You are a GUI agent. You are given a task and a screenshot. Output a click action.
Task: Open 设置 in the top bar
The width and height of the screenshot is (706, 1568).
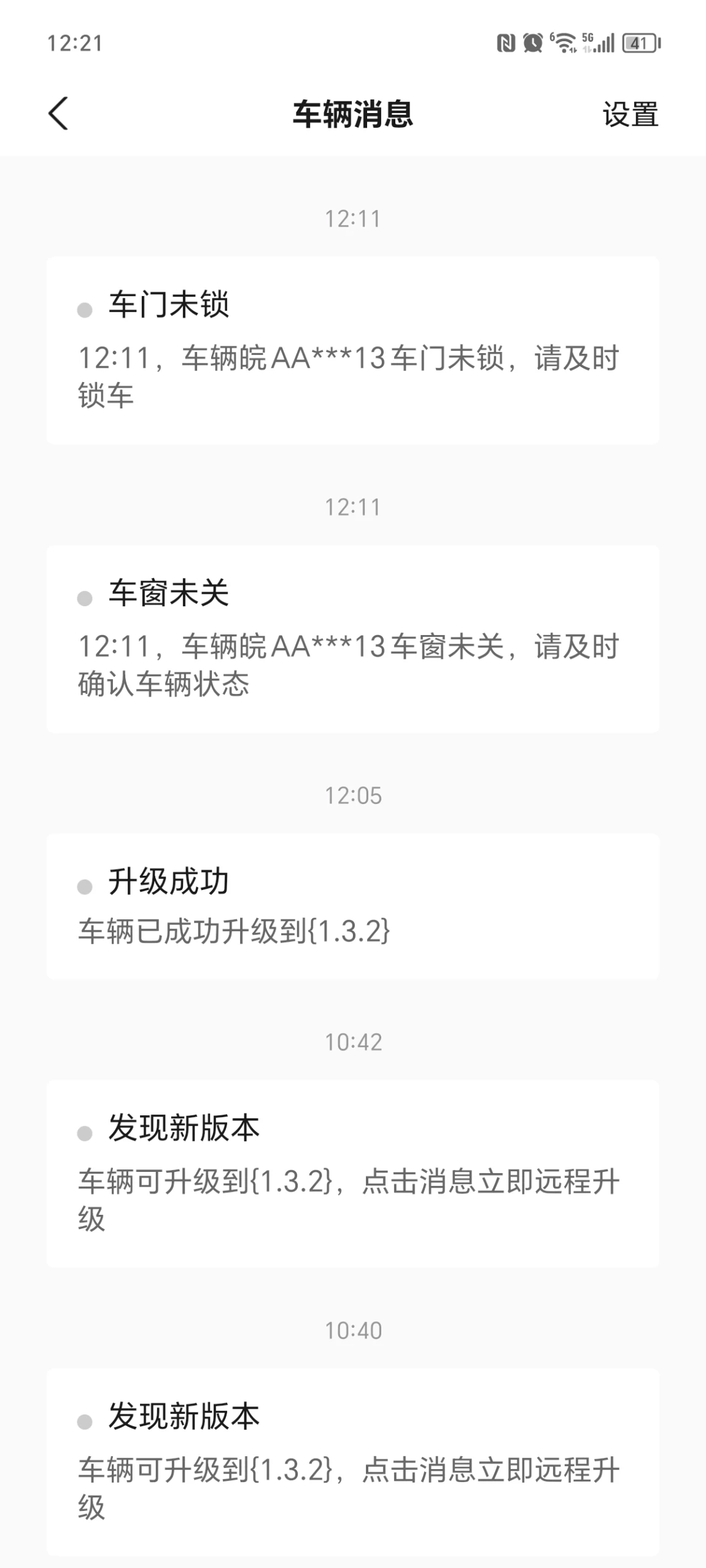coord(630,114)
